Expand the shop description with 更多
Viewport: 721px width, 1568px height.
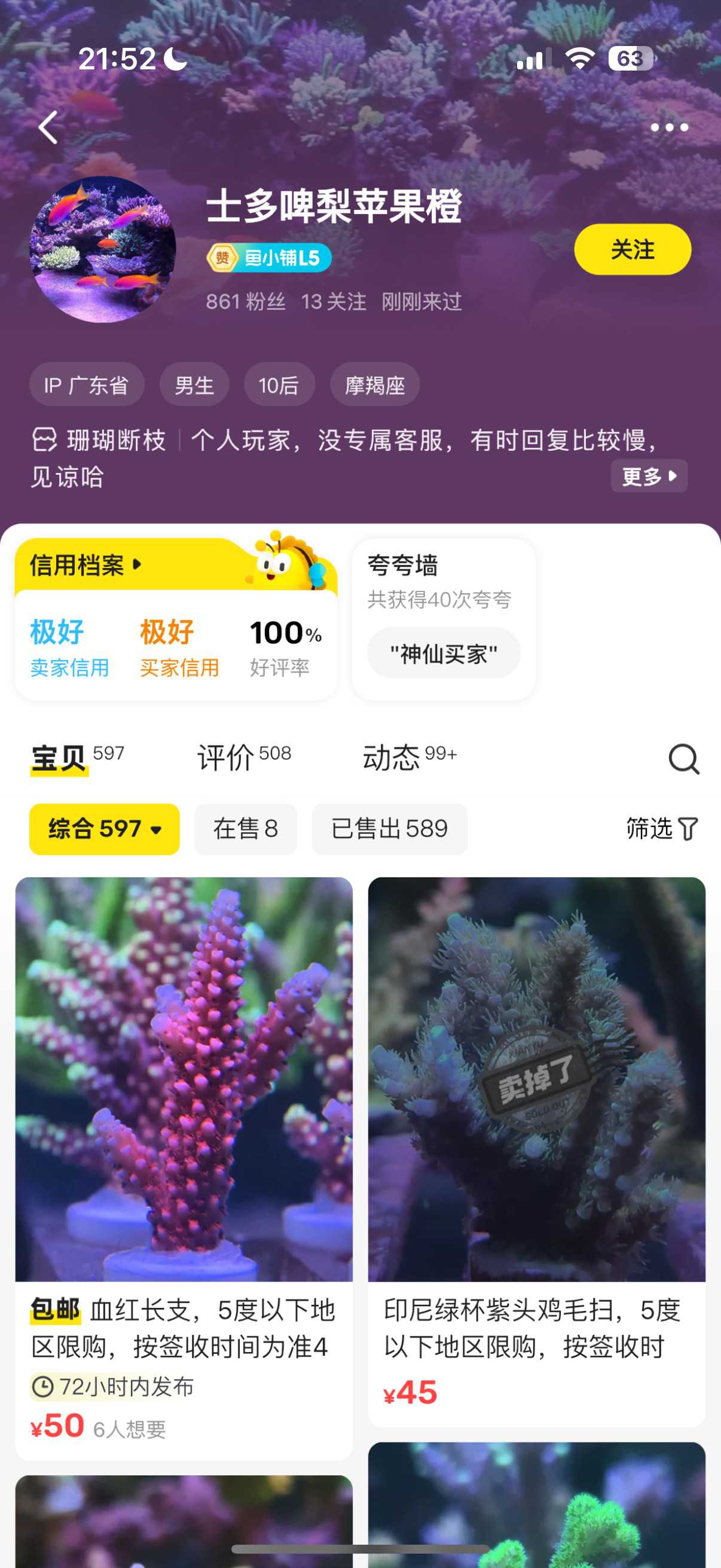coord(649,476)
